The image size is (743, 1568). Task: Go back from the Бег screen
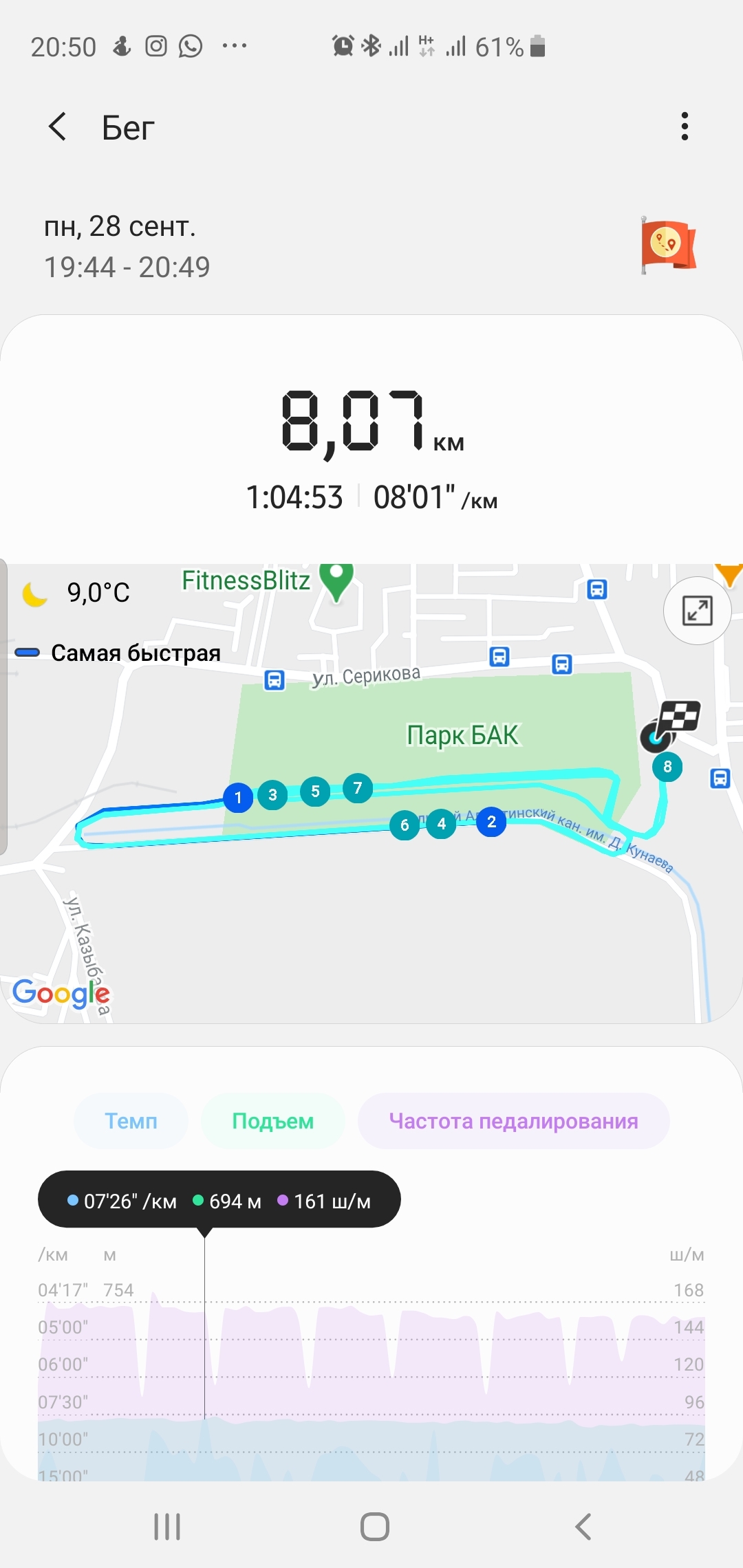58,127
